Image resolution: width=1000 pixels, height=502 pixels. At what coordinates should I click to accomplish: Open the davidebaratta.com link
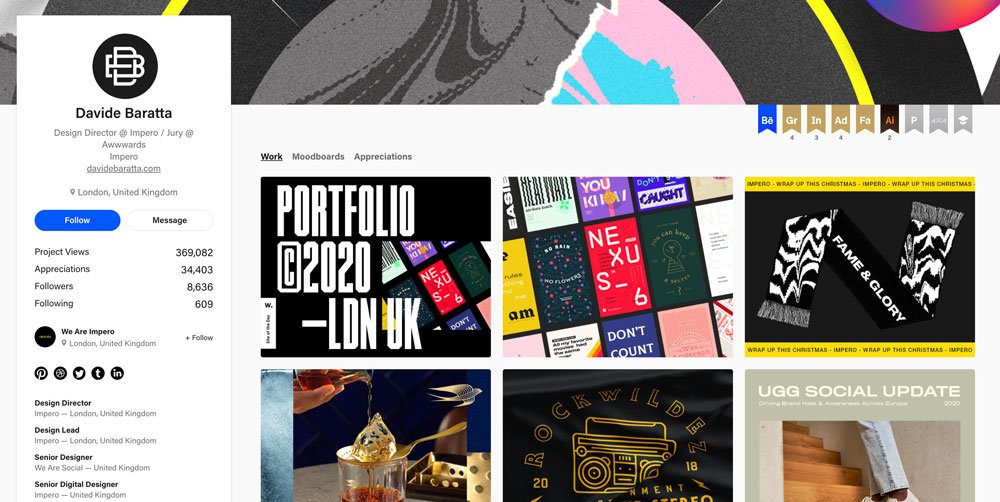[x=124, y=168]
